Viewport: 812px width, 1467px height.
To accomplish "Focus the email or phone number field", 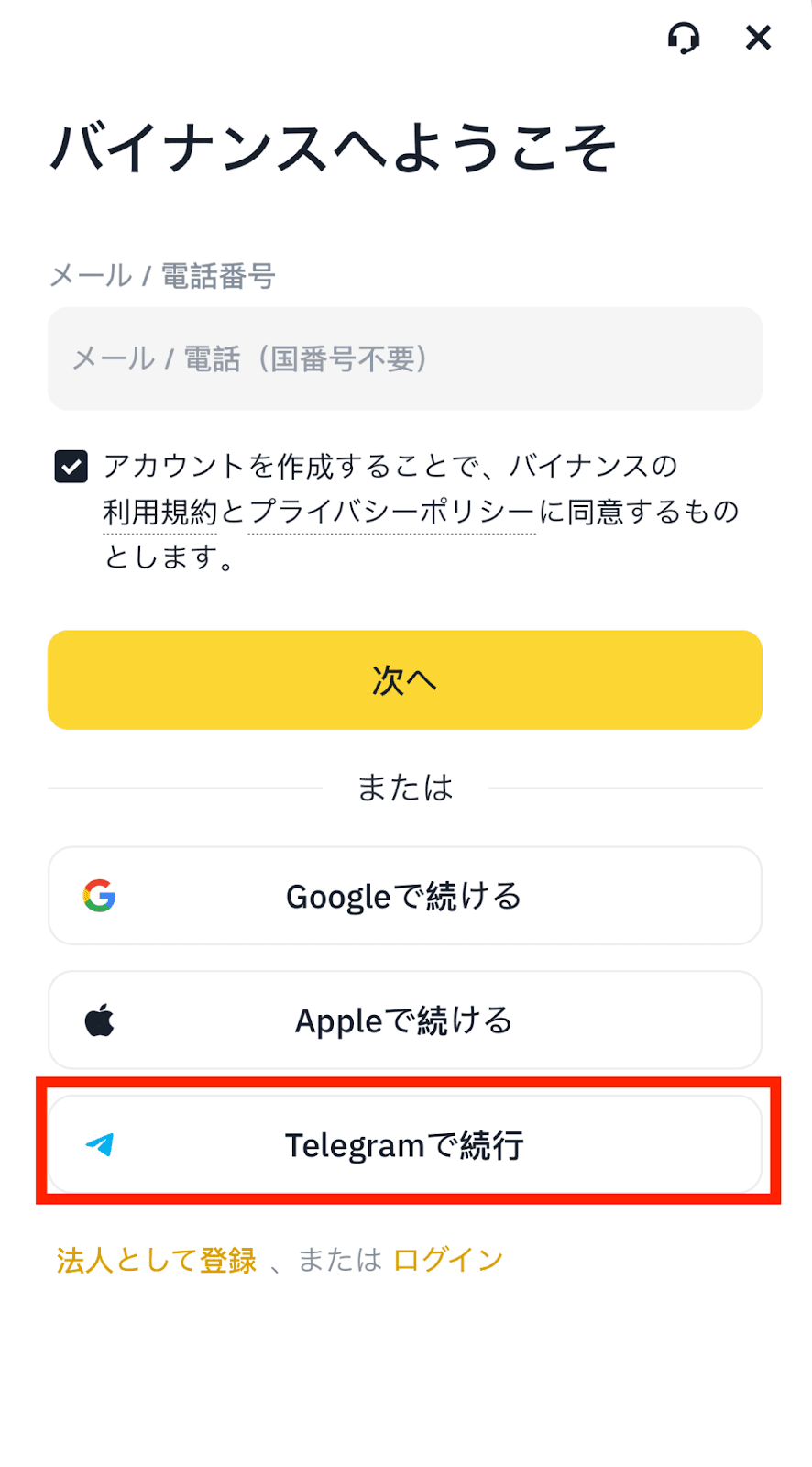I will click(x=404, y=358).
